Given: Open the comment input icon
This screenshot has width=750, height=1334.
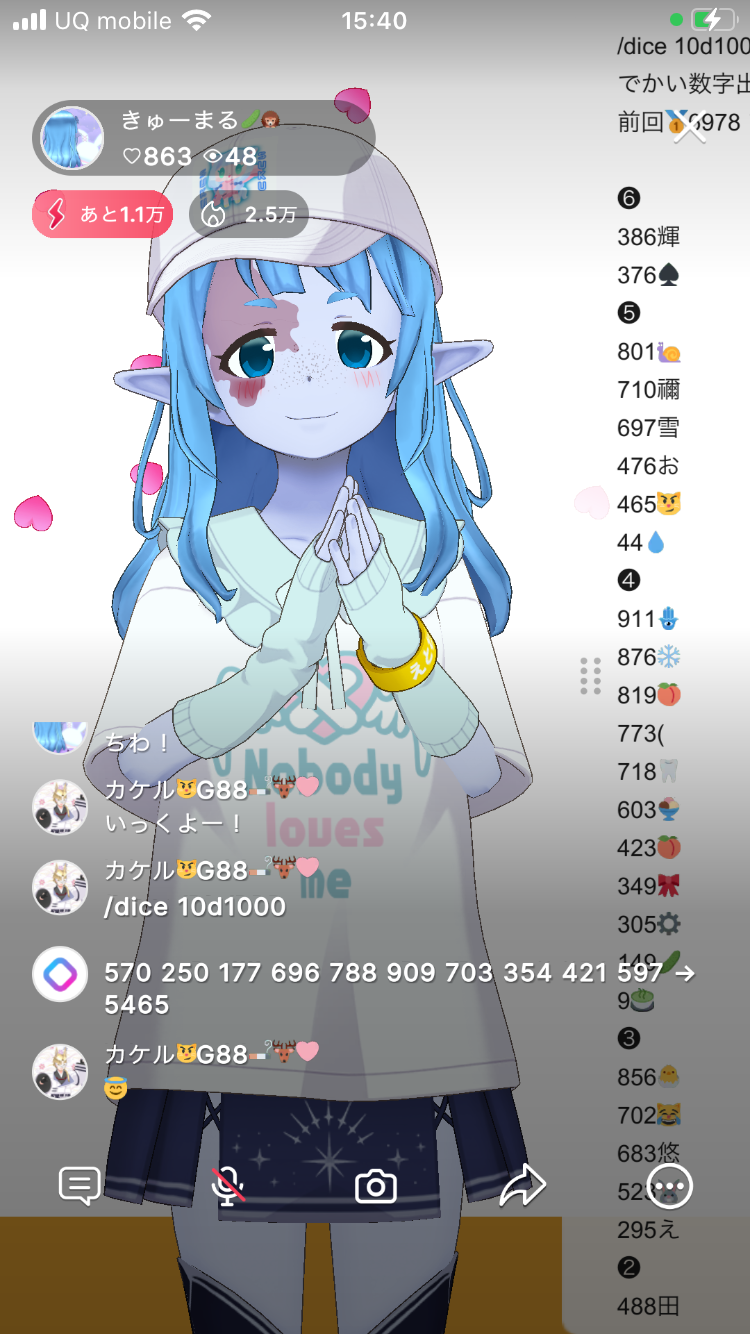Looking at the screenshot, I should pyautogui.click(x=80, y=1186).
